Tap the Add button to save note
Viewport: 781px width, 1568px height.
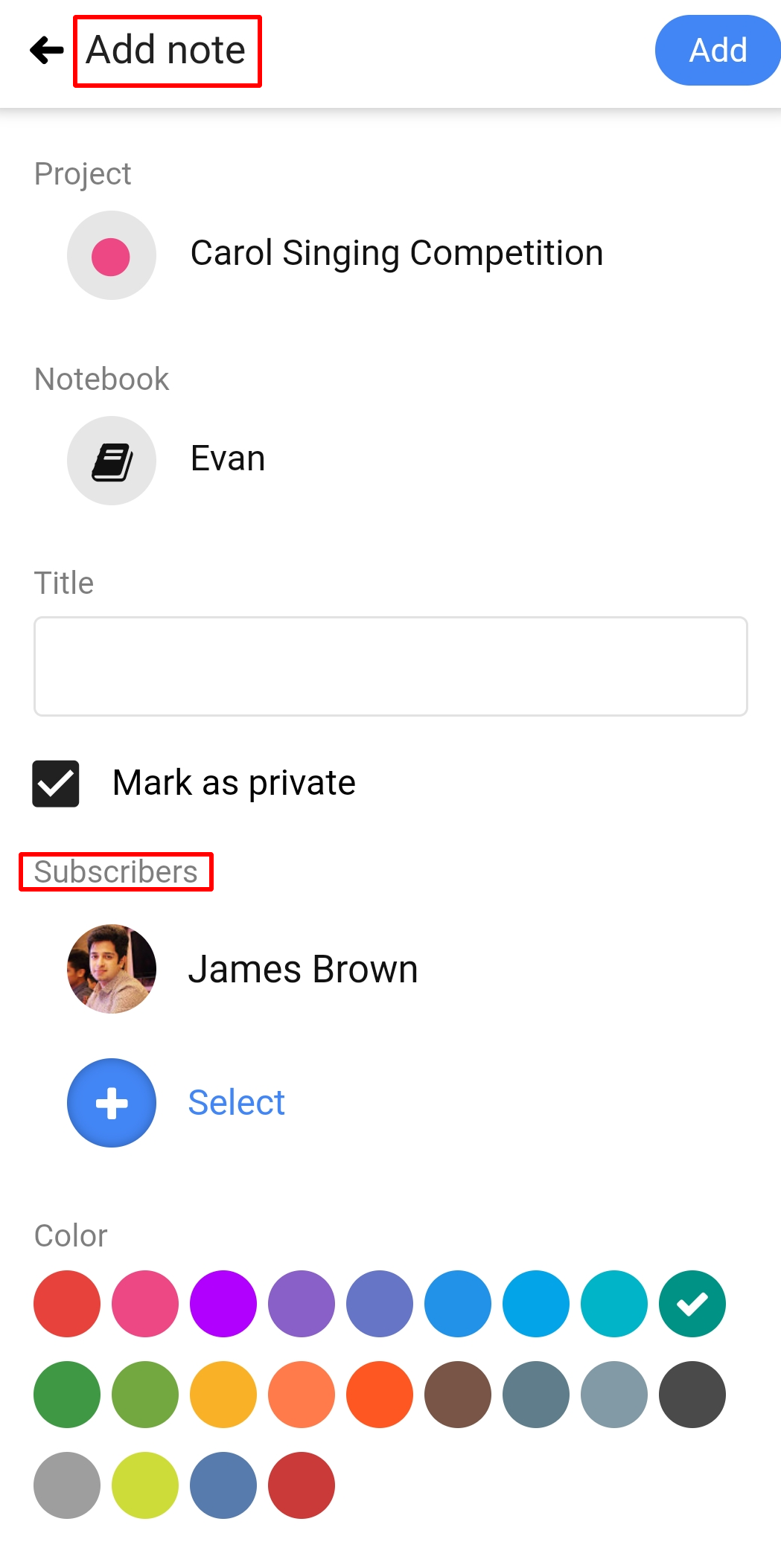pyautogui.click(x=717, y=51)
